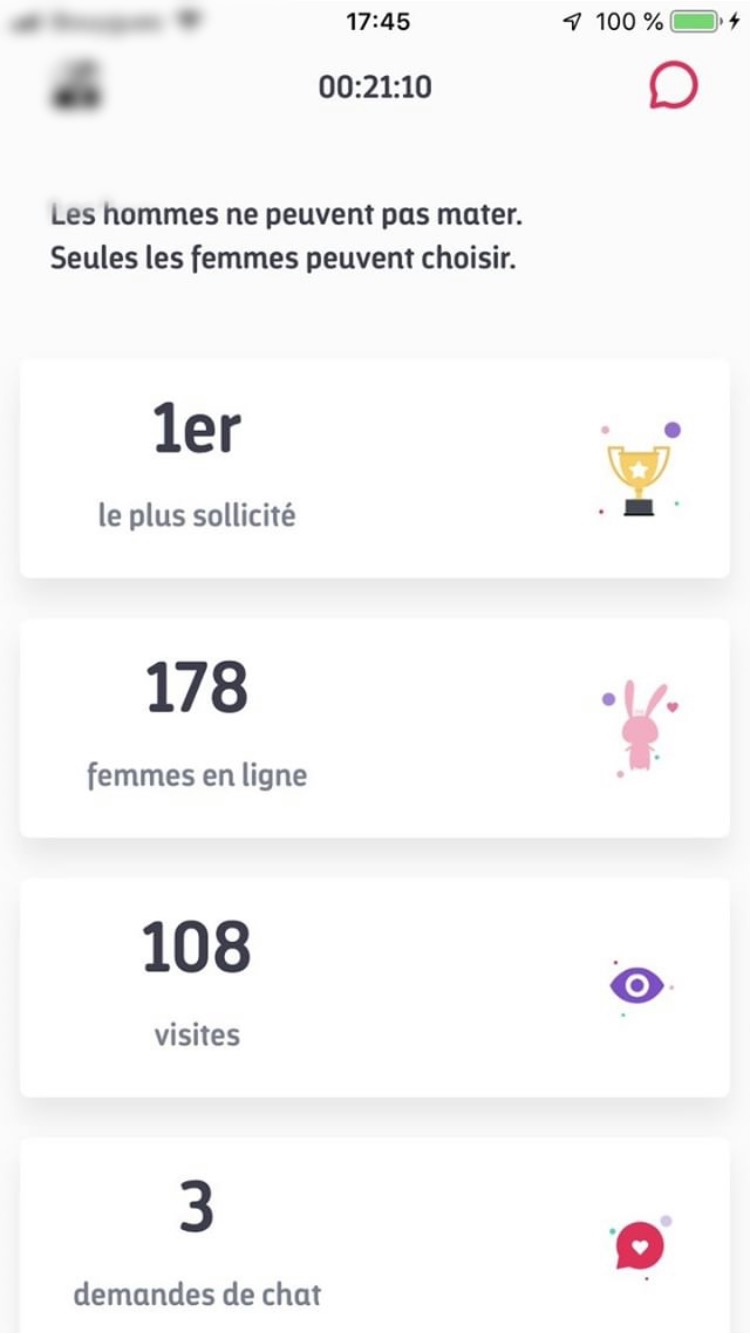Viewport: 750px width, 1334px height.
Task: Open the chat bubble icon
Action: (x=673, y=86)
